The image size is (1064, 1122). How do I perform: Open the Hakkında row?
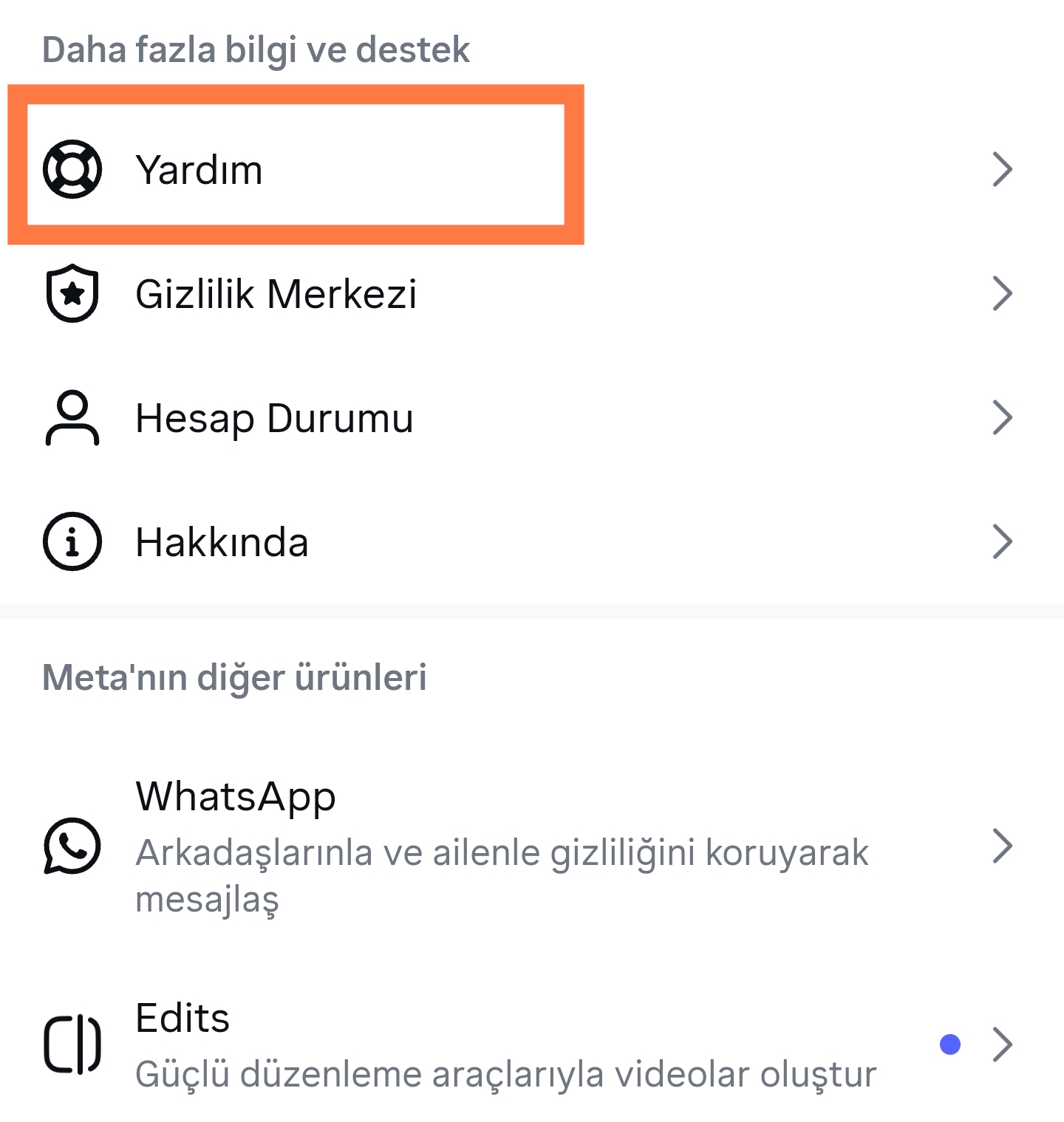coord(532,541)
